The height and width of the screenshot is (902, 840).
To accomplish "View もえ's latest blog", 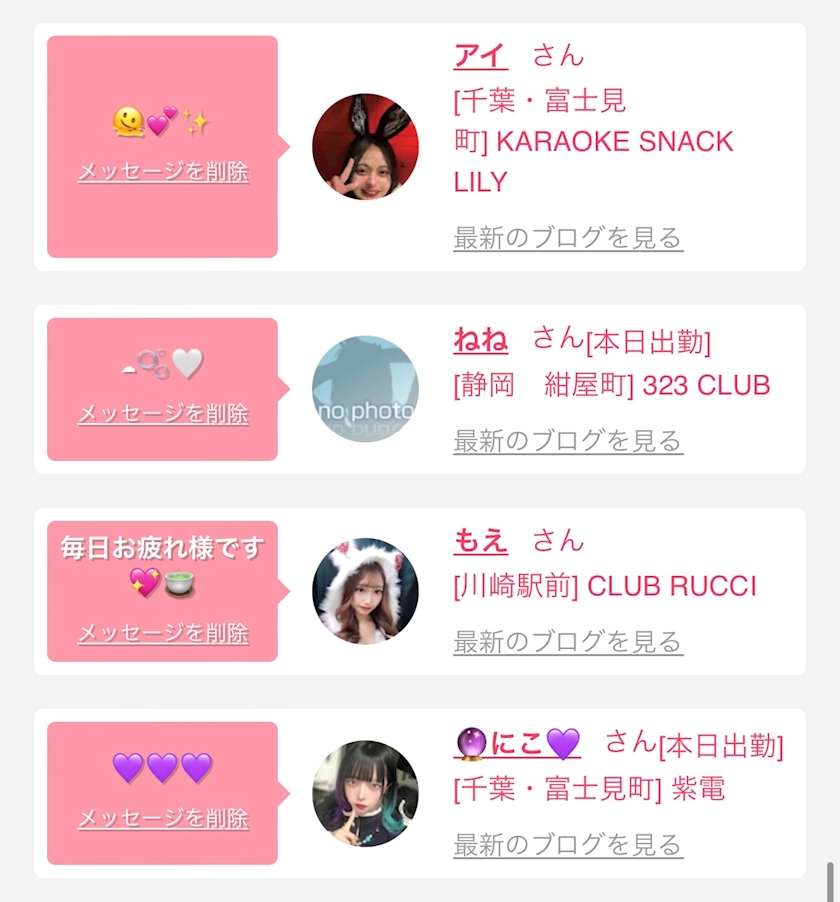I will 567,642.
